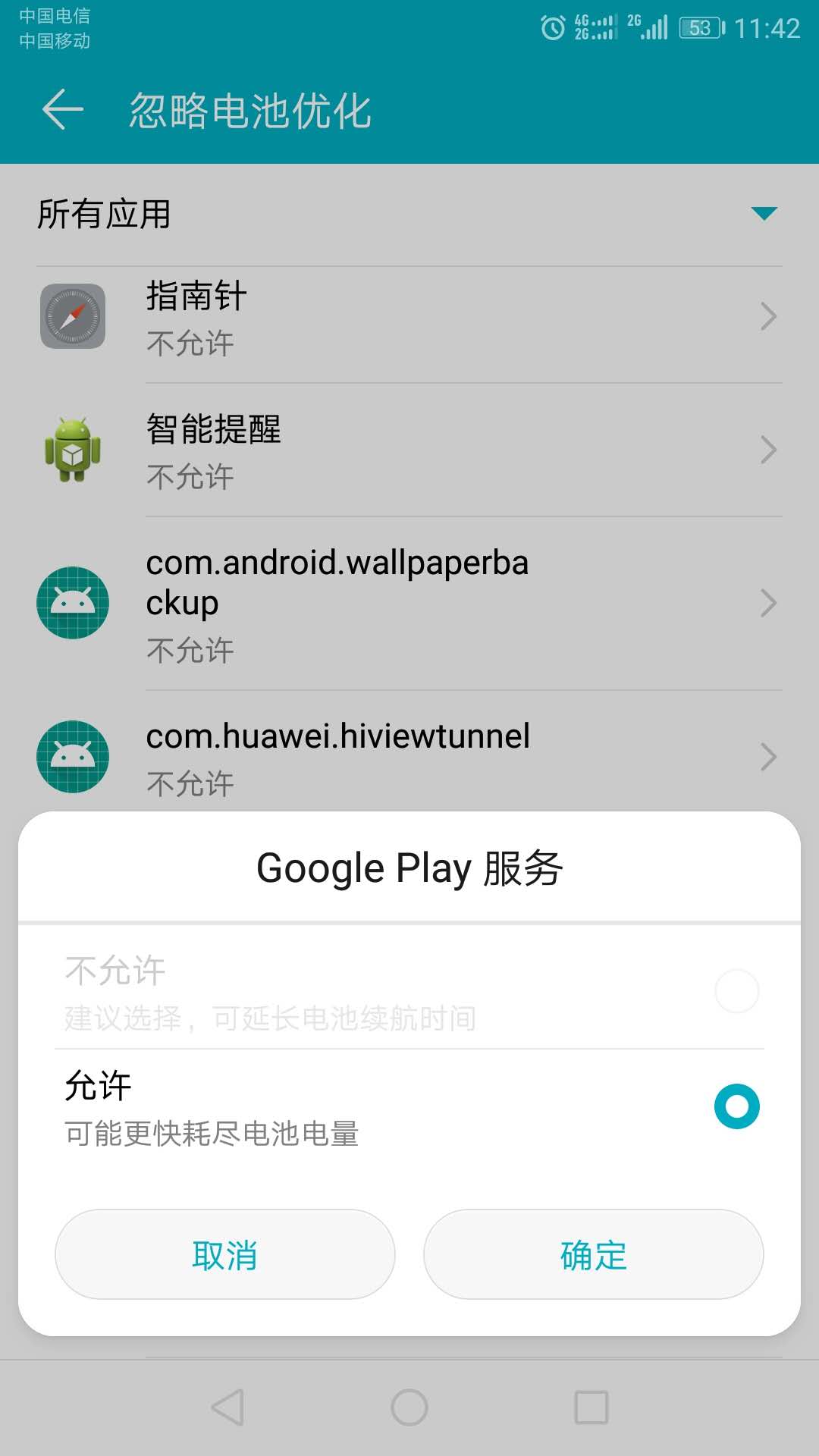Open the 指南针 compass app icon
819x1456 pixels.
[x=72, y=316]
